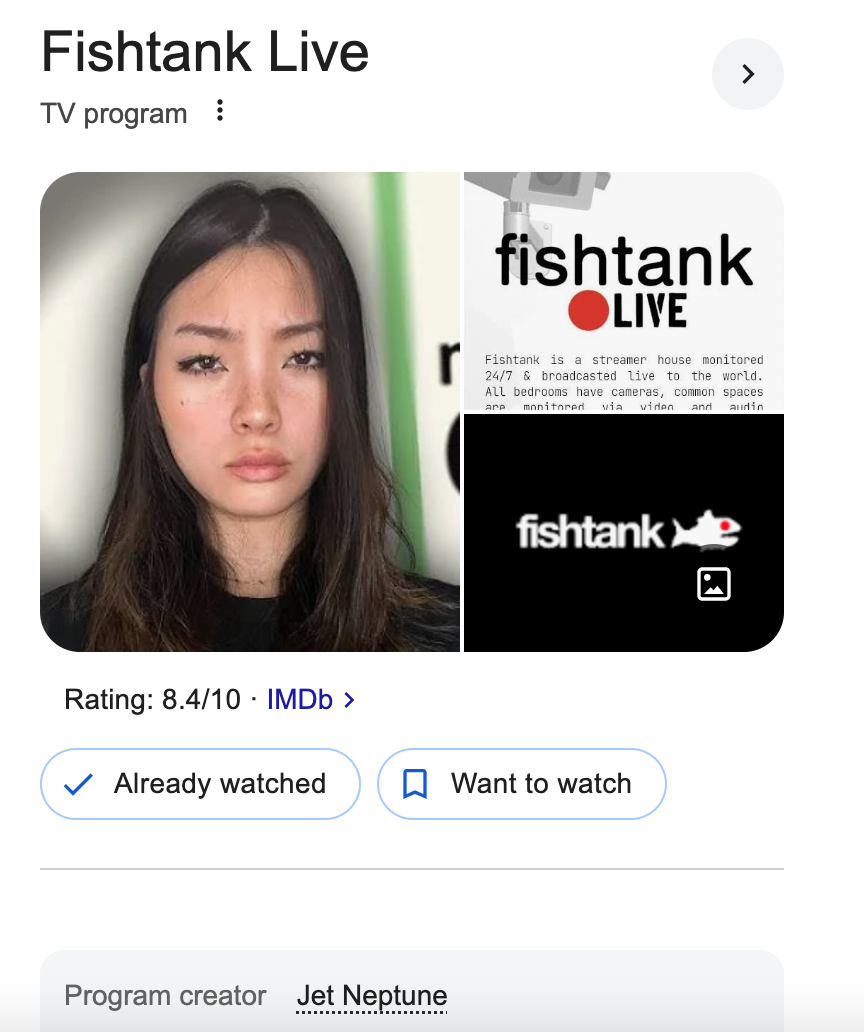Viewport: 864px width, 1032px height.
Task: Open the Jet Neptune creator link
Action: 372,996
